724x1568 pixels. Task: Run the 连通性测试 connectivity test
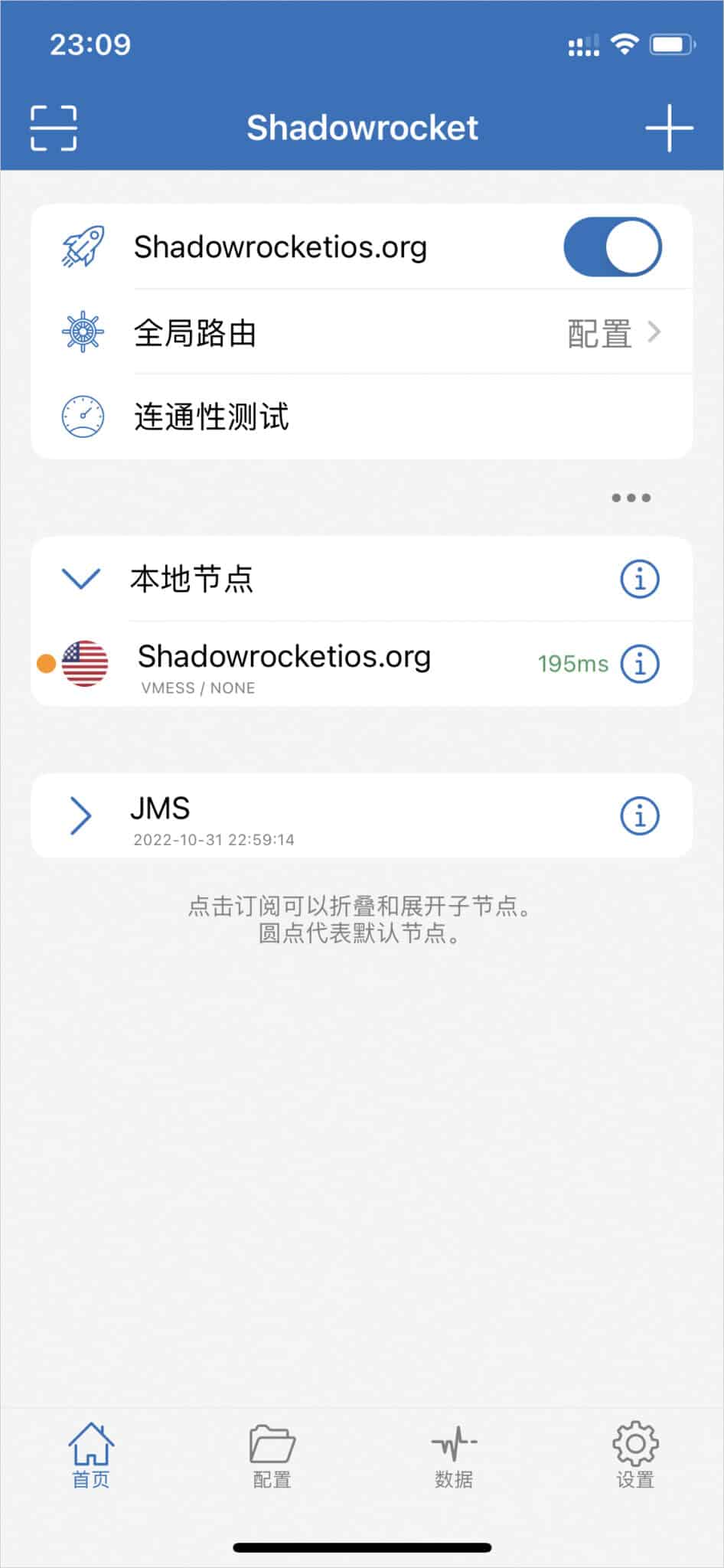[212, 416]
